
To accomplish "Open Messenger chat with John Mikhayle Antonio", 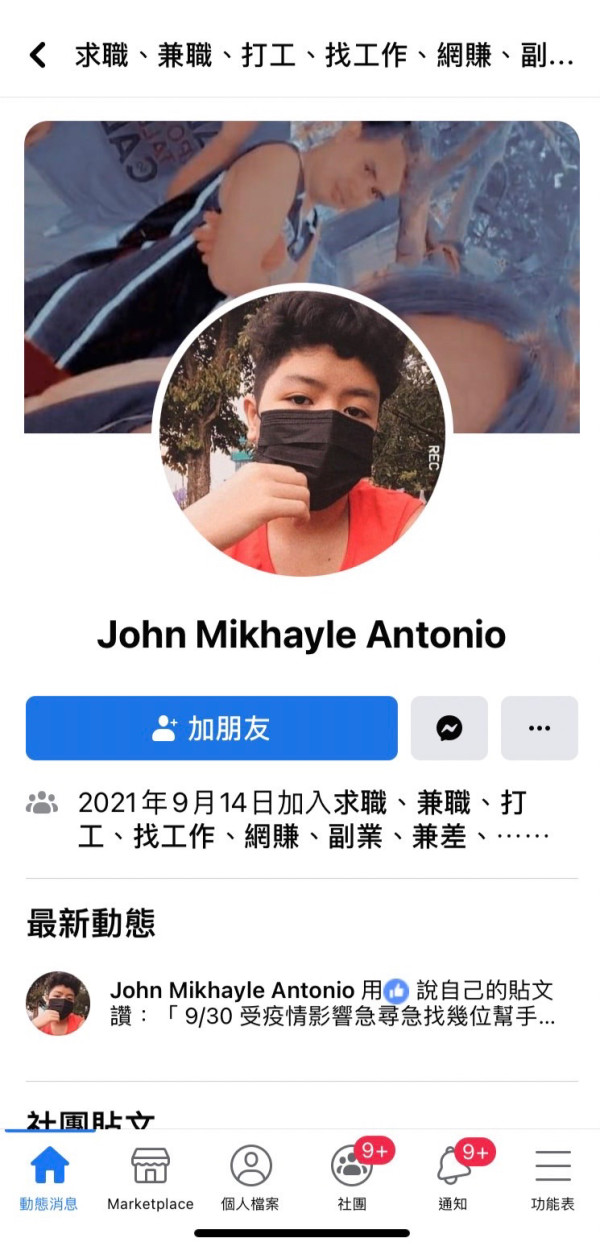I will pos(449,728).
